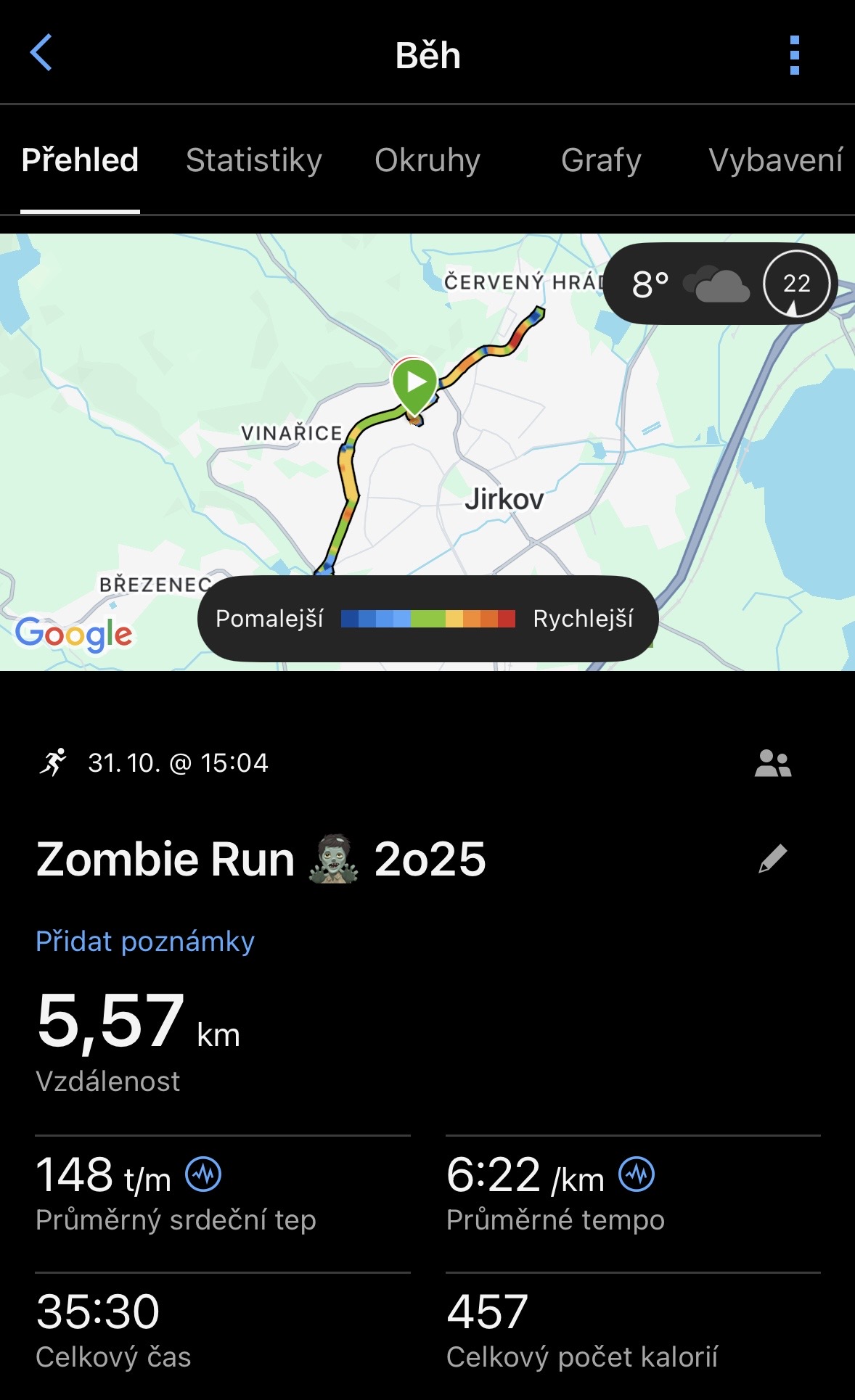The height and width of the screenshot is (1400, 855).
Task: Open the three-dot overflow menu
Action: tap(794, 55)
